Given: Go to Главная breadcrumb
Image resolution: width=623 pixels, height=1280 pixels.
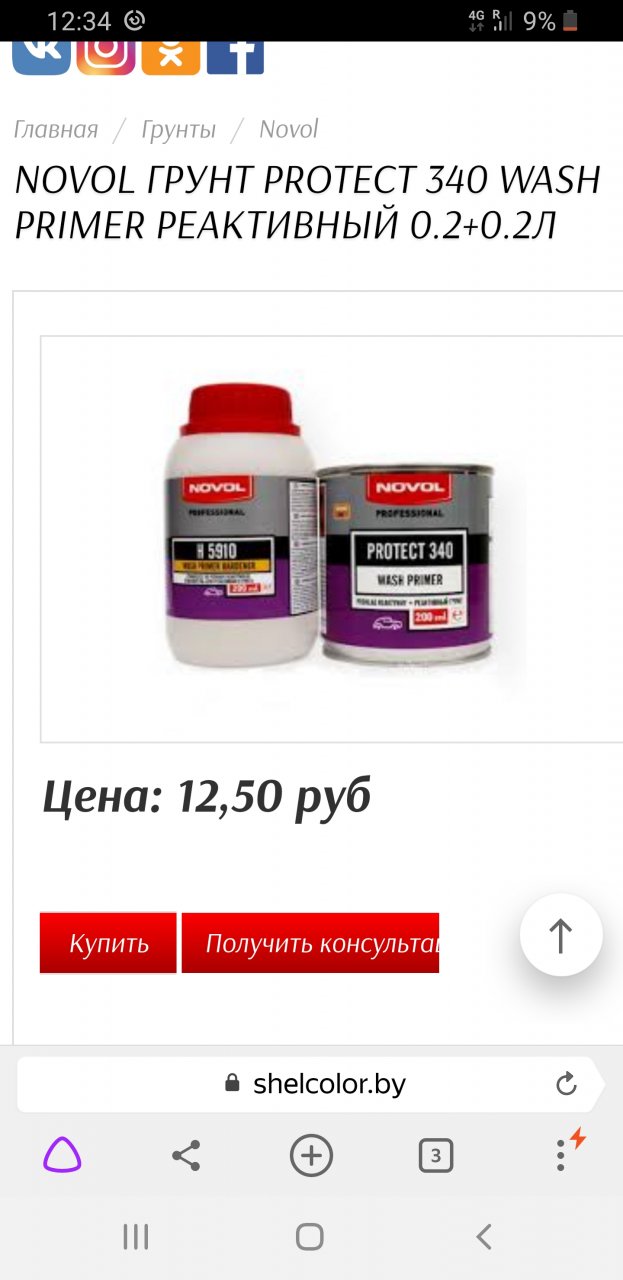Looking at the screenshot, I should coord(56,129).
